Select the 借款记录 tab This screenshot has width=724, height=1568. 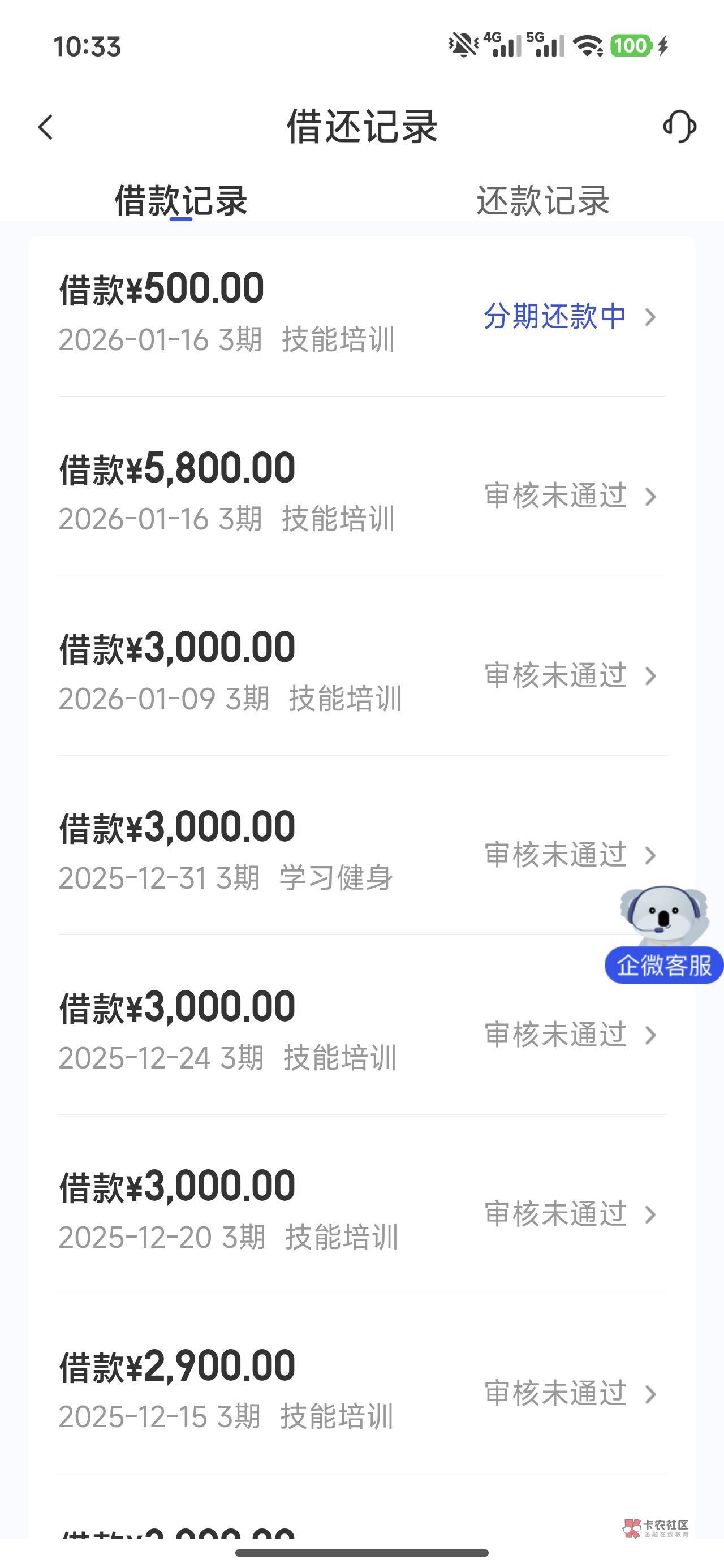coord(181,200)
